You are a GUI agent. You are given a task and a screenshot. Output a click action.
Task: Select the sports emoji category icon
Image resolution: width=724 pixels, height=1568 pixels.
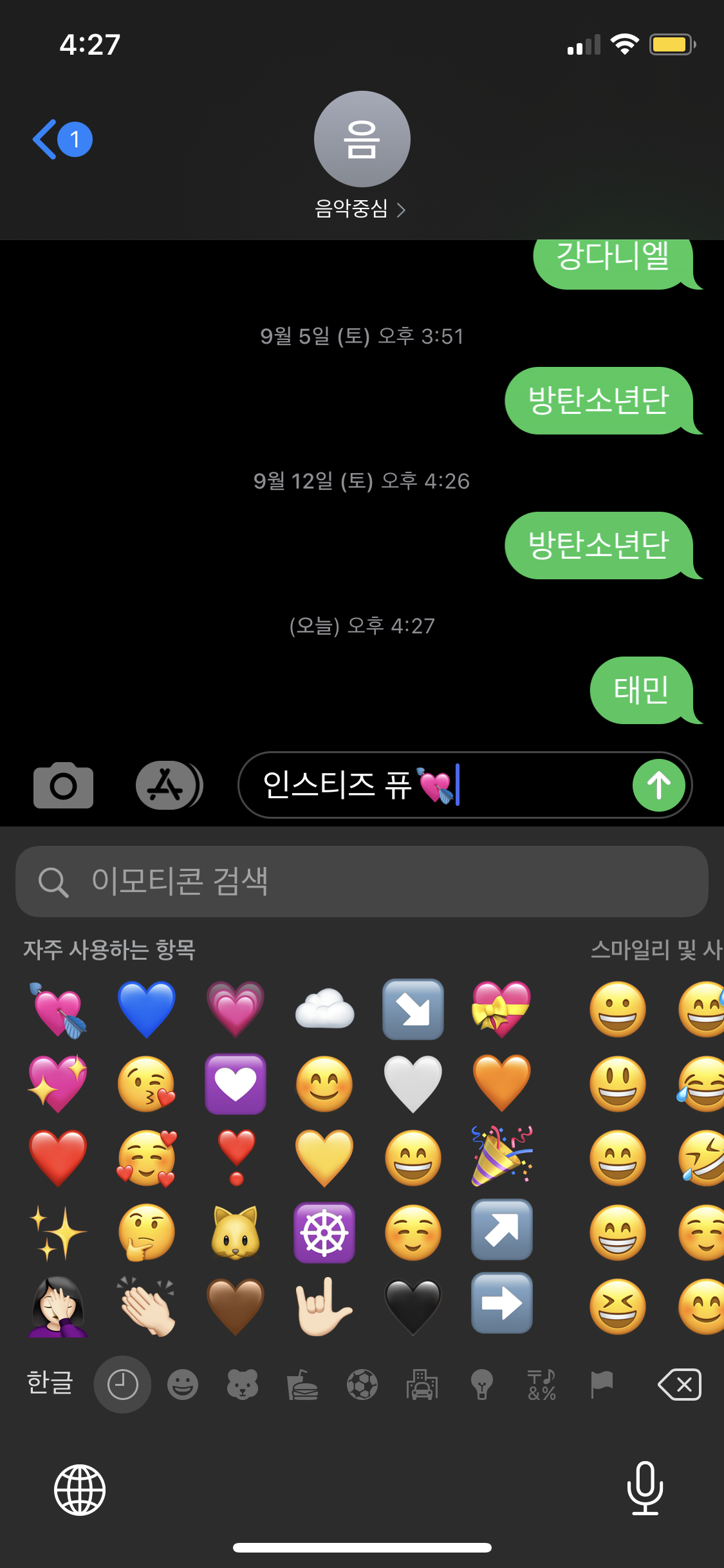360,1385
